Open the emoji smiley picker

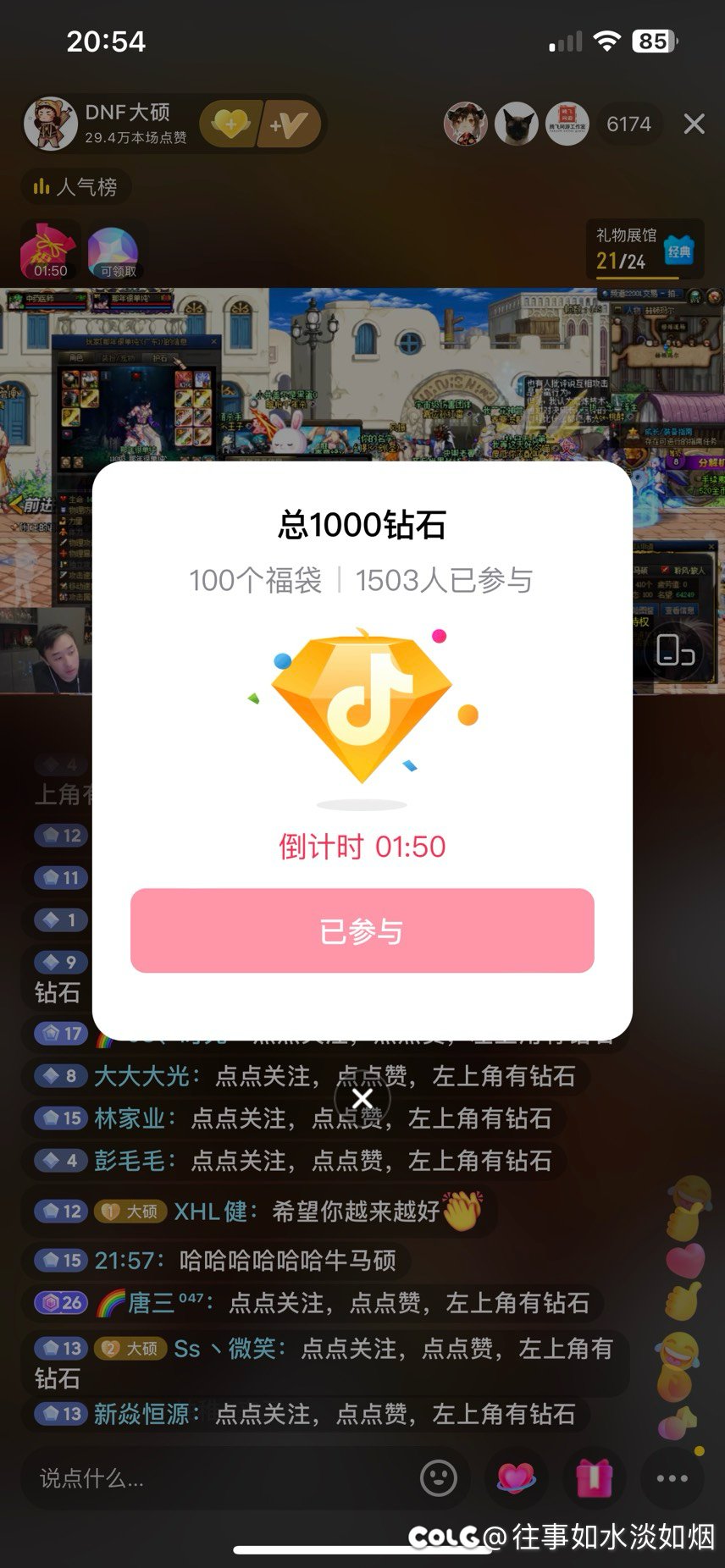pos(439,1478)
